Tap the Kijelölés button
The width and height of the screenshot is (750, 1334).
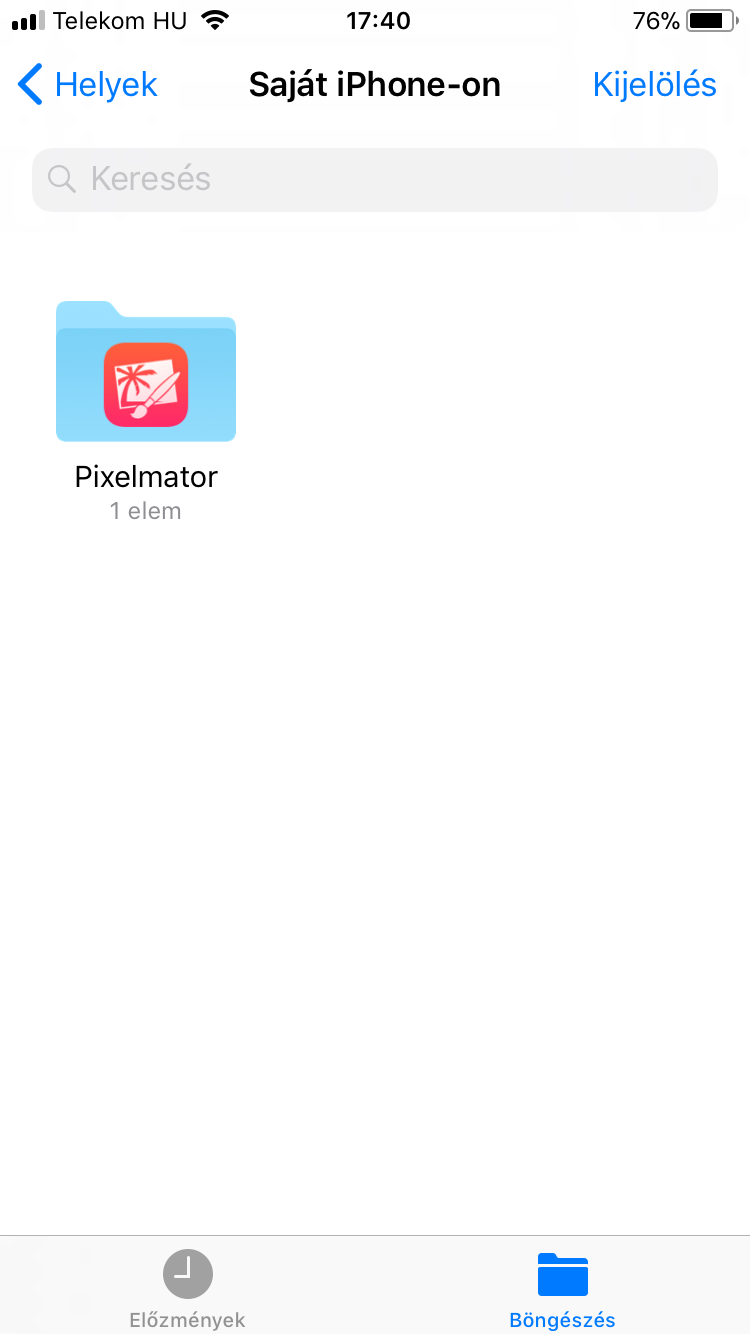654,85
